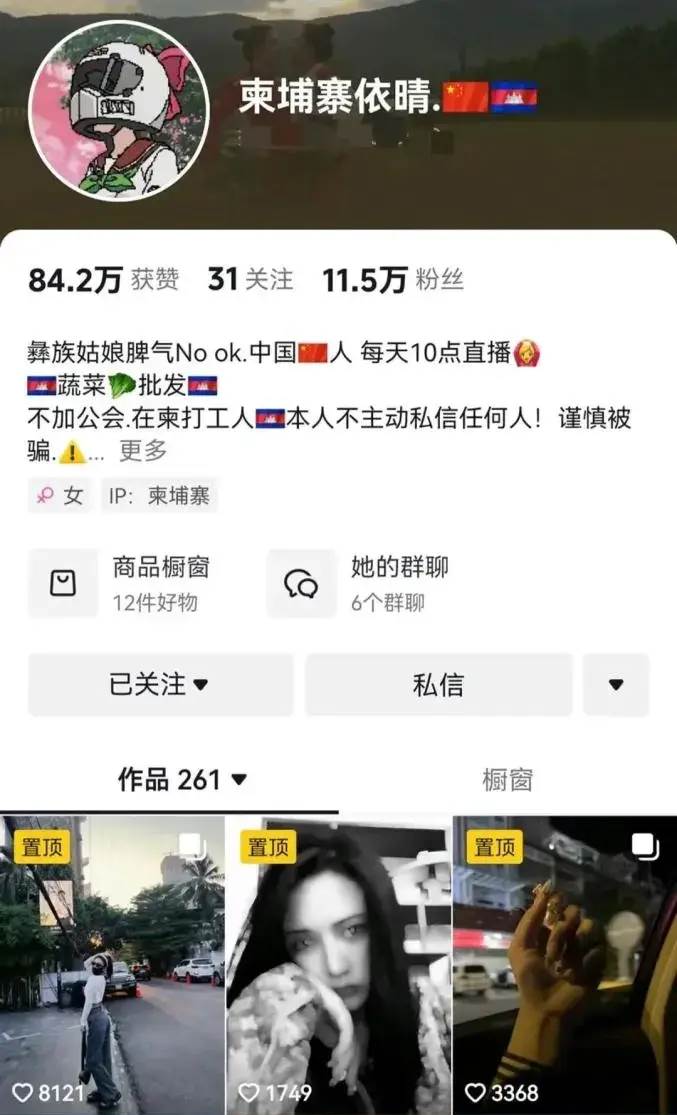View the 31 关注 following list
The width and height of the screenshot is (677, 1115).
pos(250,281)
